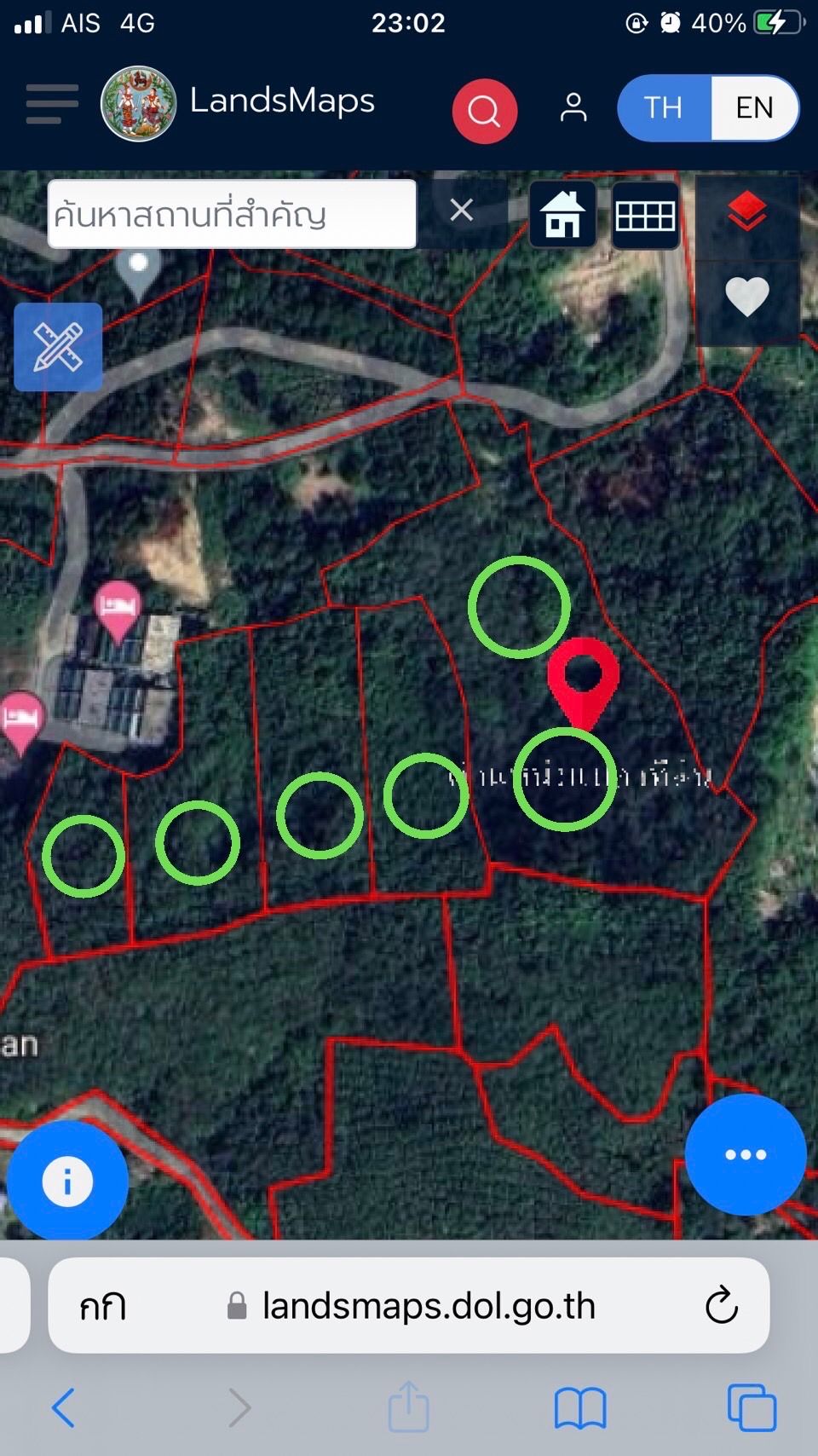Tap the red search button
The width and height of the screenshot is (818, 1456).
tap(485, 111)
